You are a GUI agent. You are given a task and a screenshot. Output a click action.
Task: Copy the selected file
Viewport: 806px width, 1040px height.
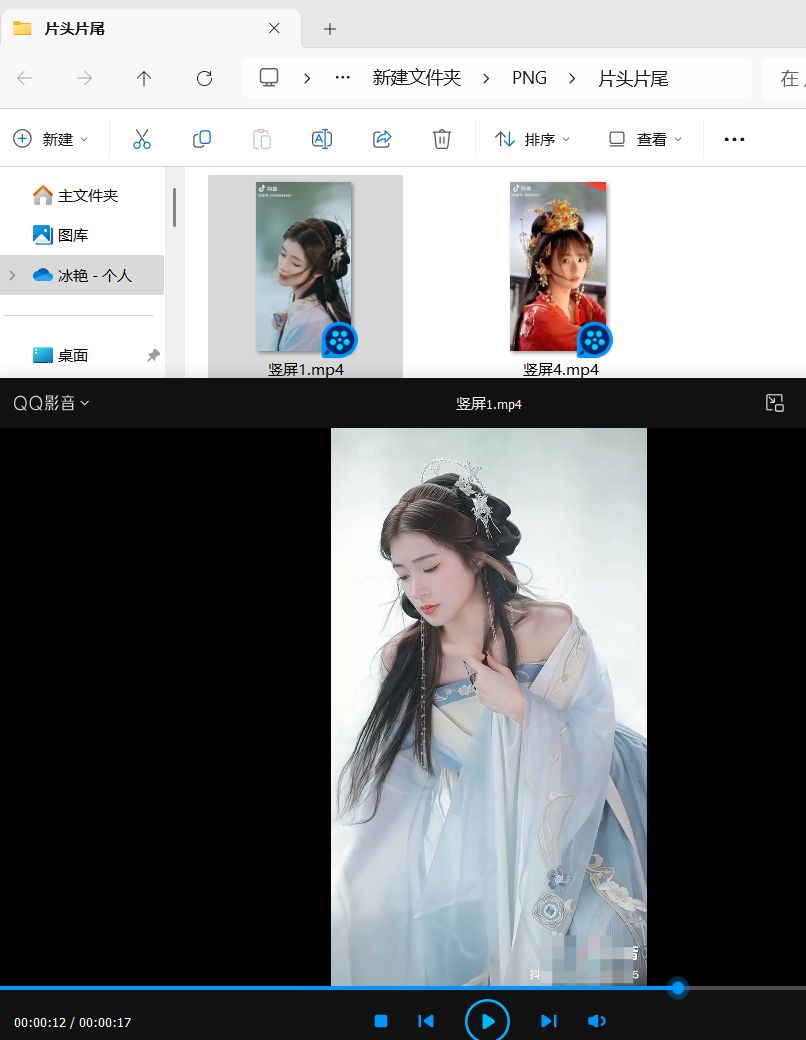point(201,139)
